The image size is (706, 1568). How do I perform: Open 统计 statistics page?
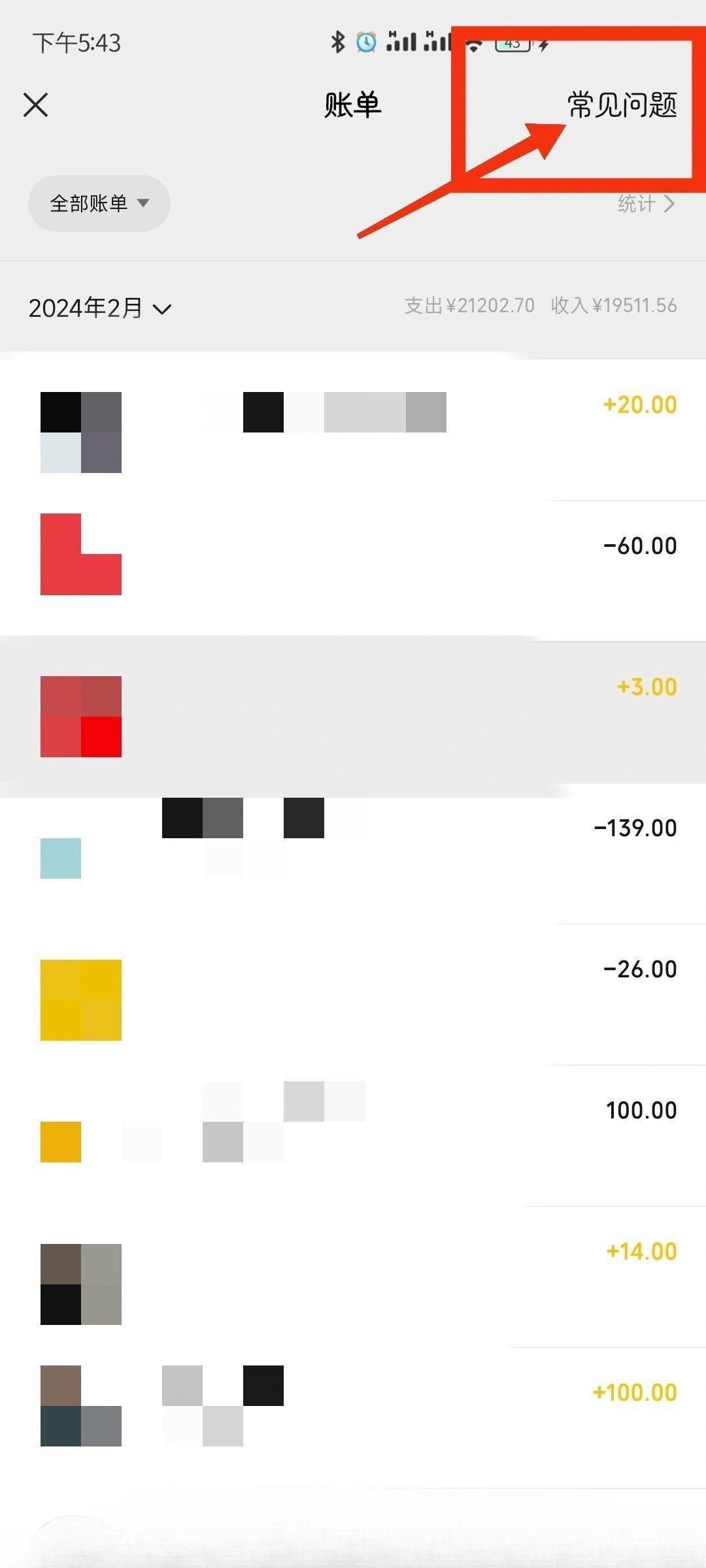[645, 204]
